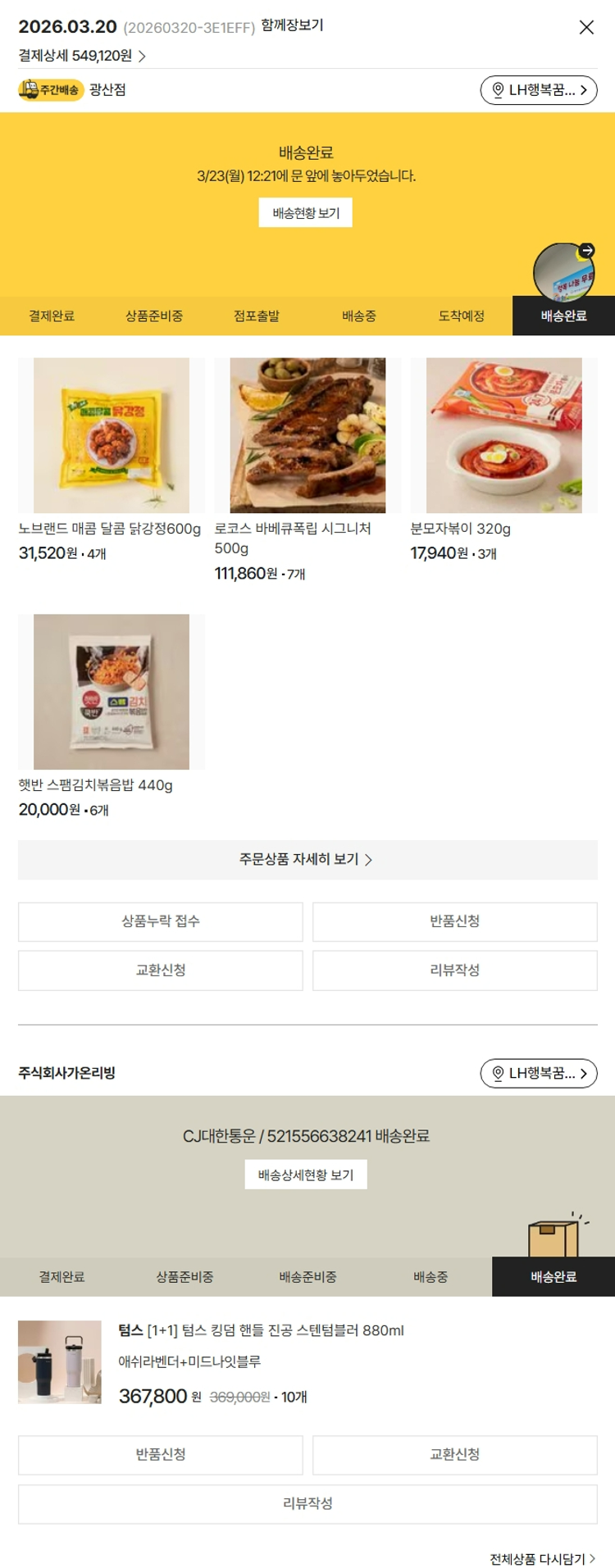Screen dimensions: 615x1568
Task: Tap 배송현황 보기 button
Action: (x=306, y=213)
